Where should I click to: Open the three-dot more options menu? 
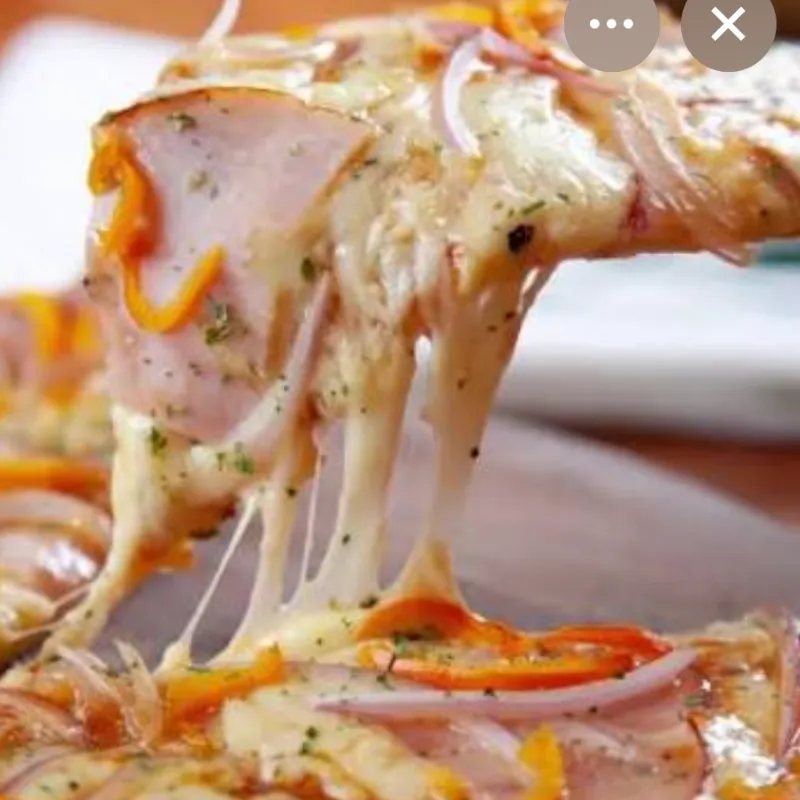611,24
